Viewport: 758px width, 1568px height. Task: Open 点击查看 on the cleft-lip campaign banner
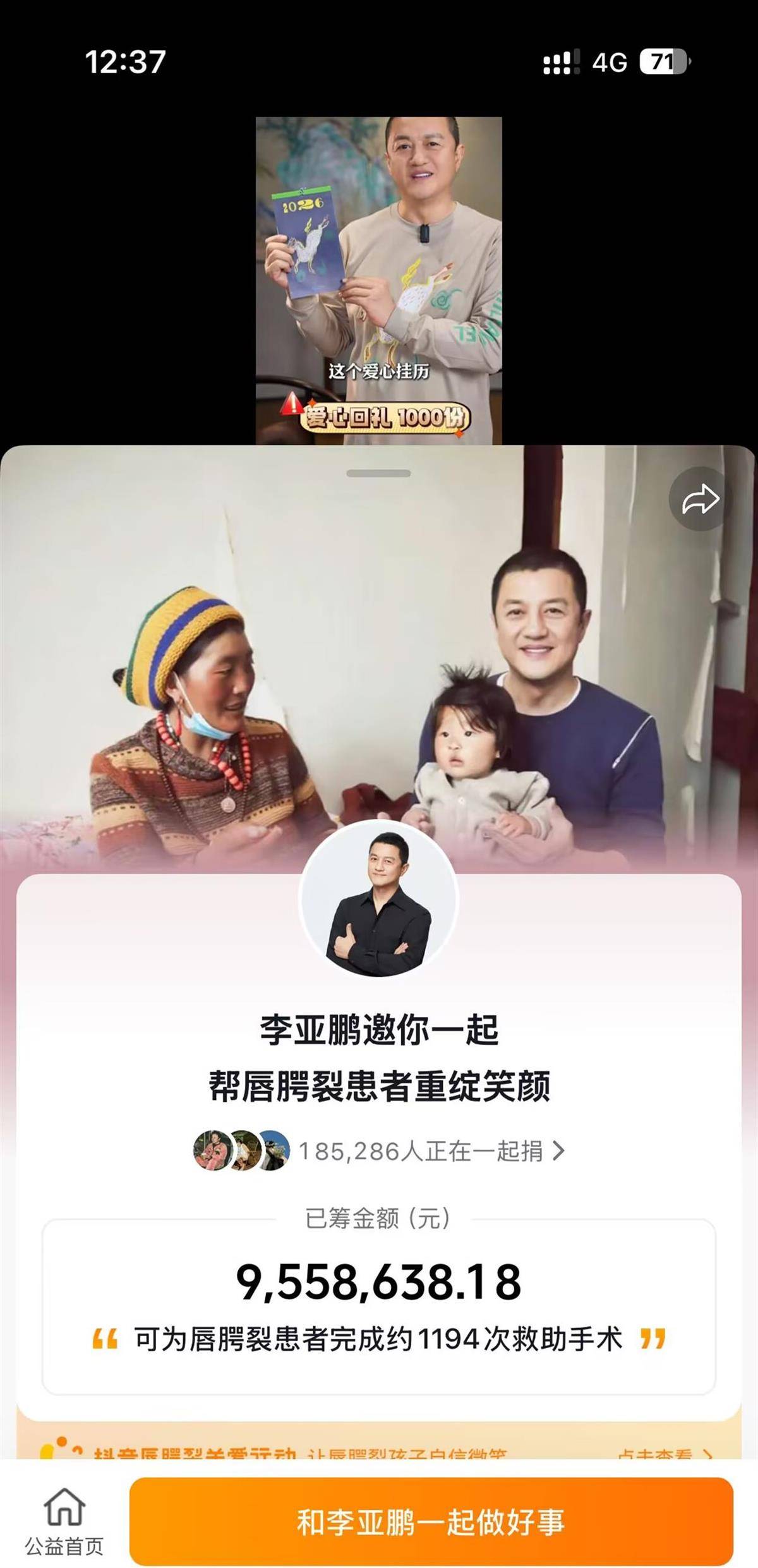(663, 1454)
